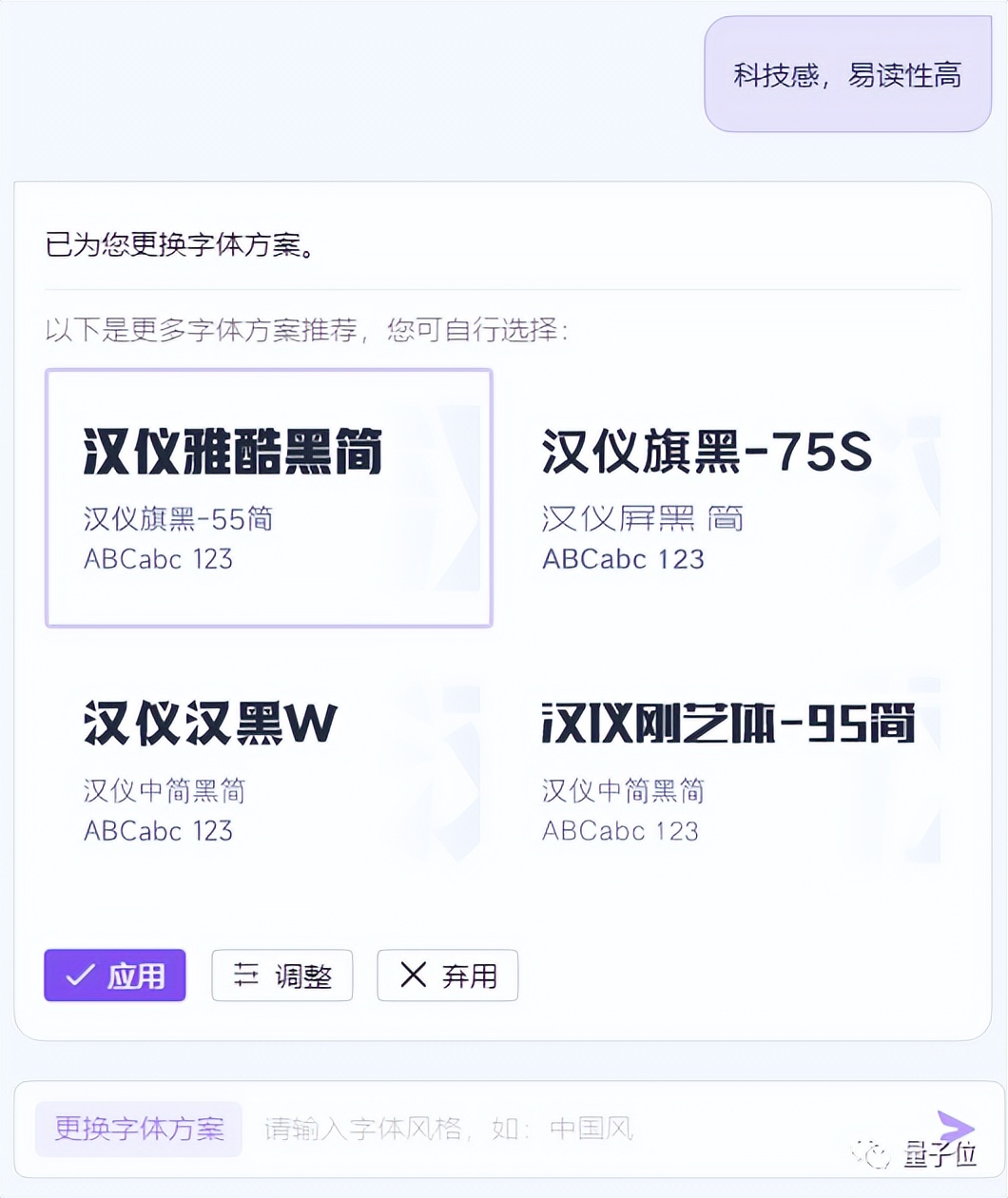The height and width of the screenshot is (1198, 1008).
Task: Click the adjustment icon inside the adjust button
Action: (x=243, y=976)
